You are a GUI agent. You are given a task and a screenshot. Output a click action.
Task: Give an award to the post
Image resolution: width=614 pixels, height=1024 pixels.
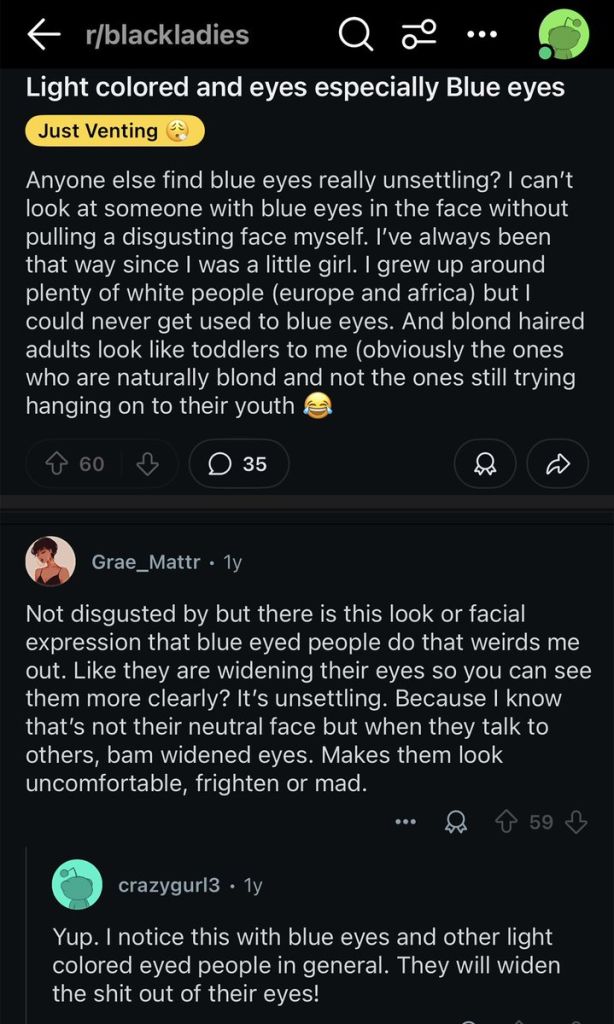click(485, 464)
